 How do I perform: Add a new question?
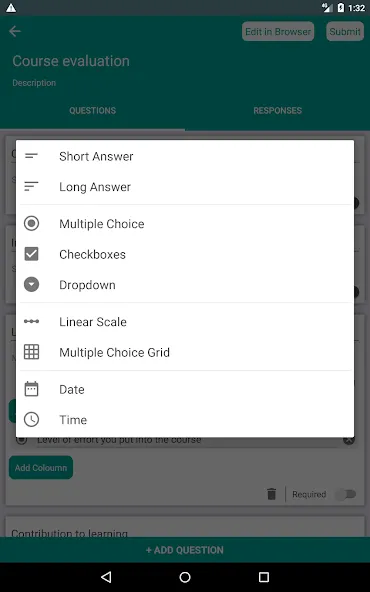click(185, 550)
